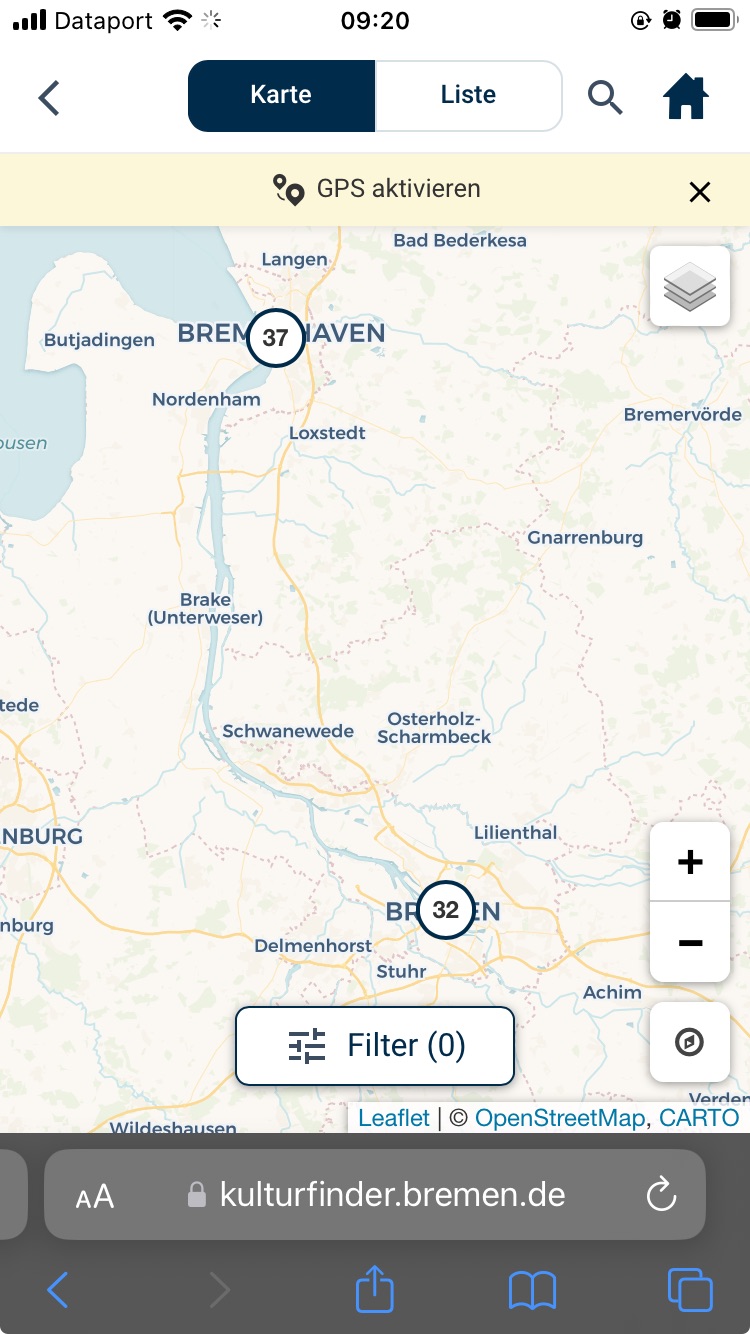This screenshot has width=750, height=1334.
Task: Open Safari's share sheet
Action: 375,1290
